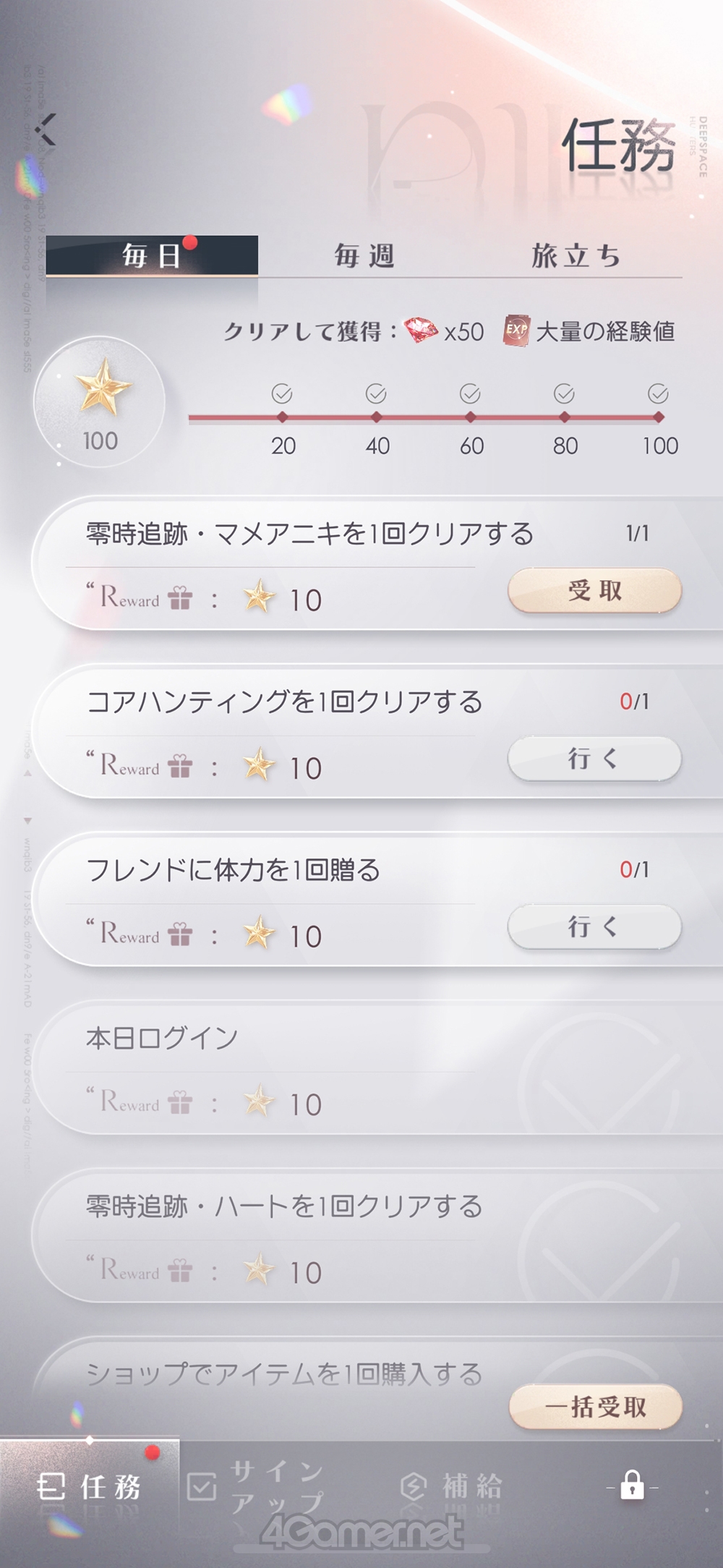
Task: Tap 行く for the コアハンティング mission
Action: (594, 759)
